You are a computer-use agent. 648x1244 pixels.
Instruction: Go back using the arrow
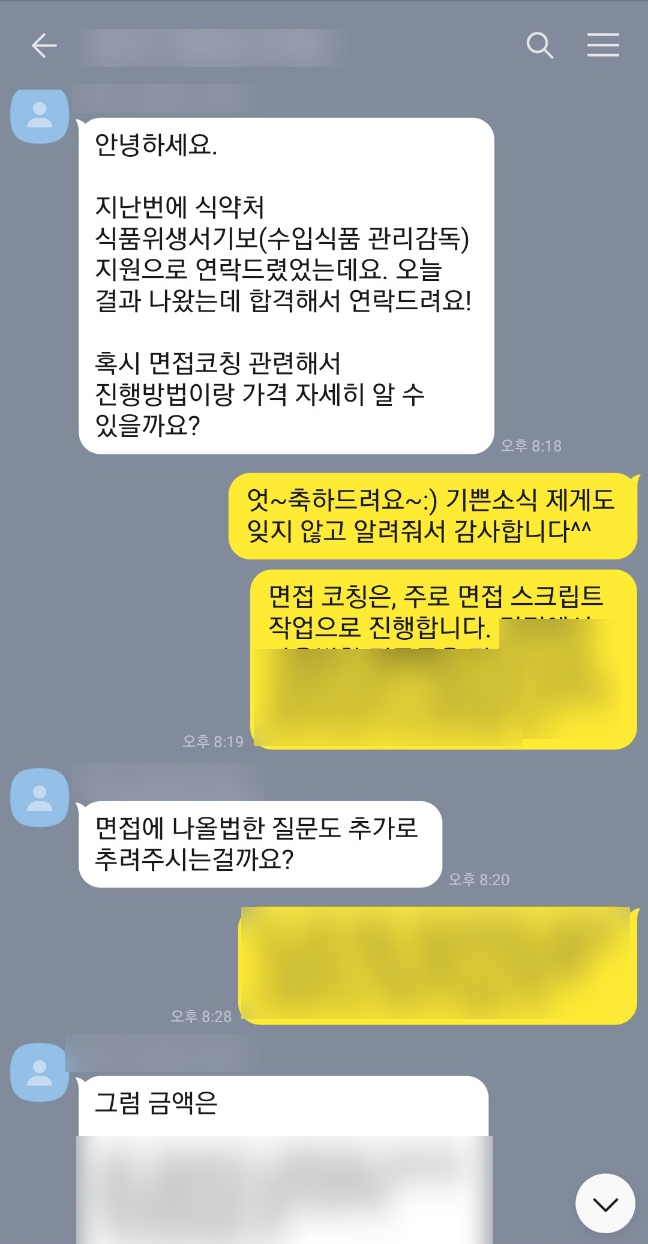44,46
